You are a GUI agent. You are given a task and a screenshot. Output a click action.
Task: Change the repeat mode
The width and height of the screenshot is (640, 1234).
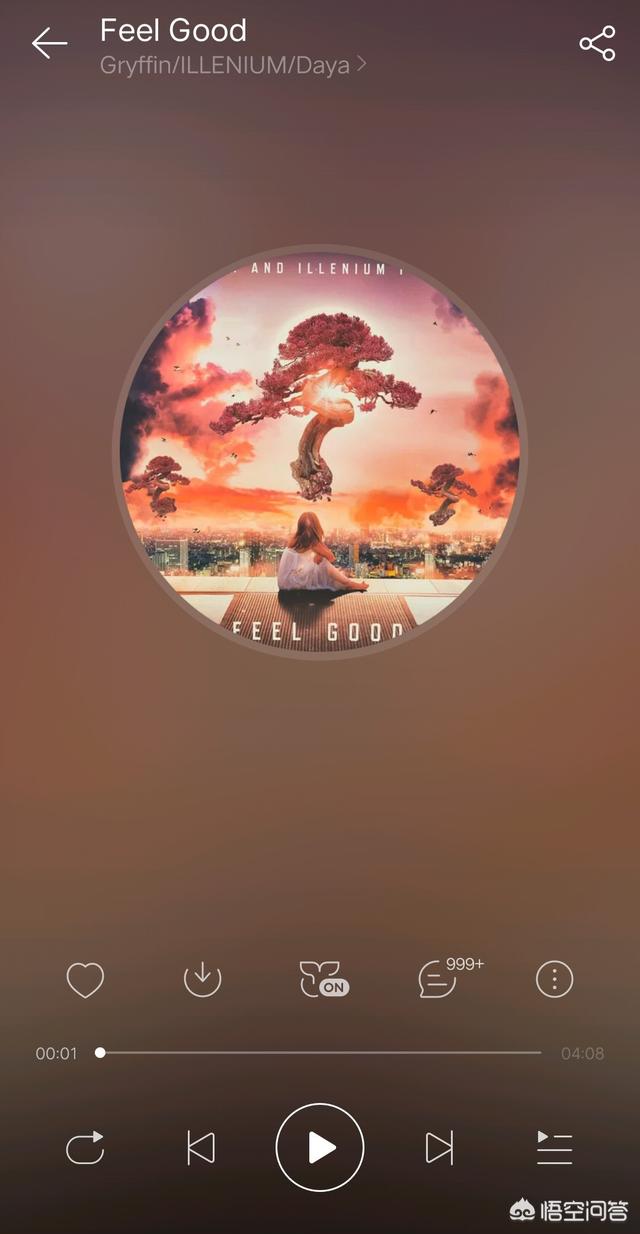tap(85, 1147)
